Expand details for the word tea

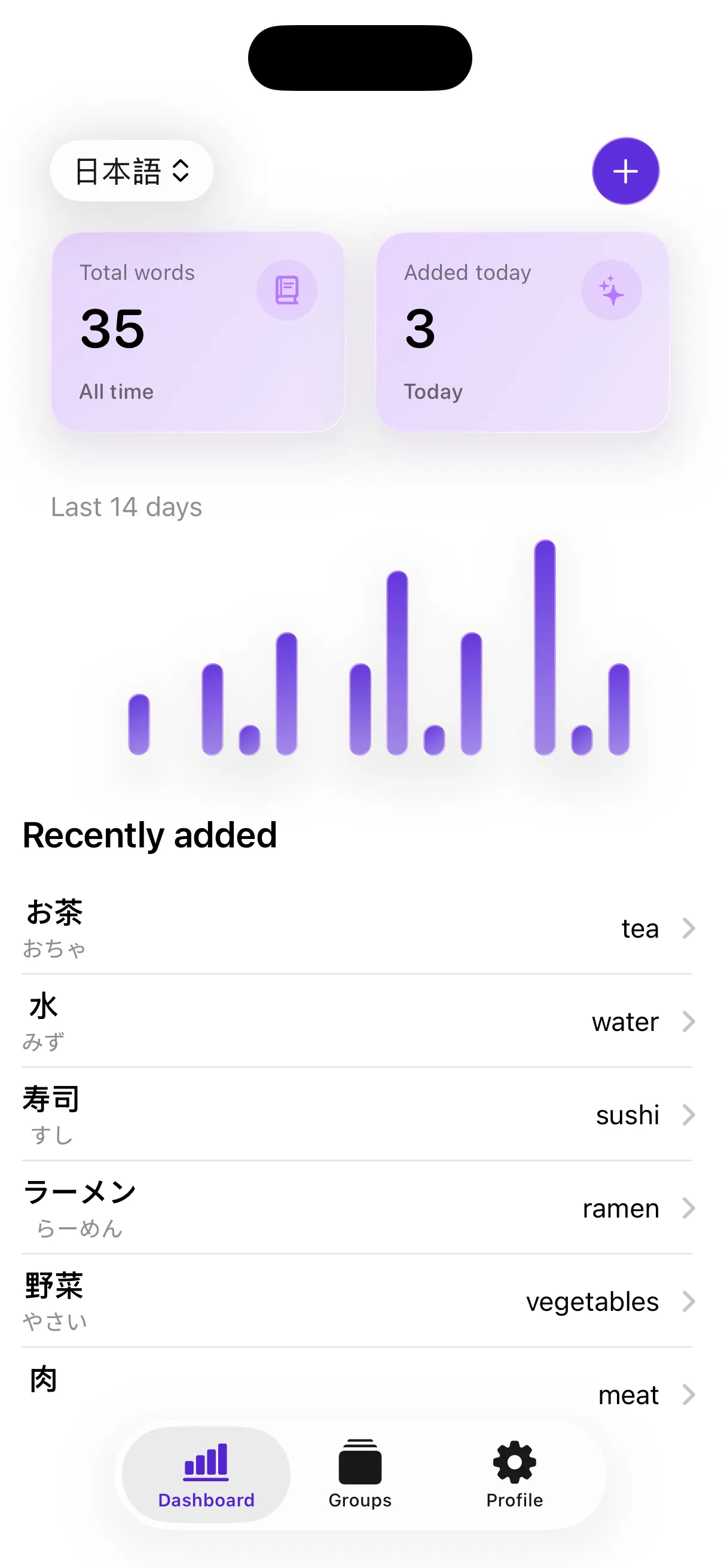click(688, 928)
